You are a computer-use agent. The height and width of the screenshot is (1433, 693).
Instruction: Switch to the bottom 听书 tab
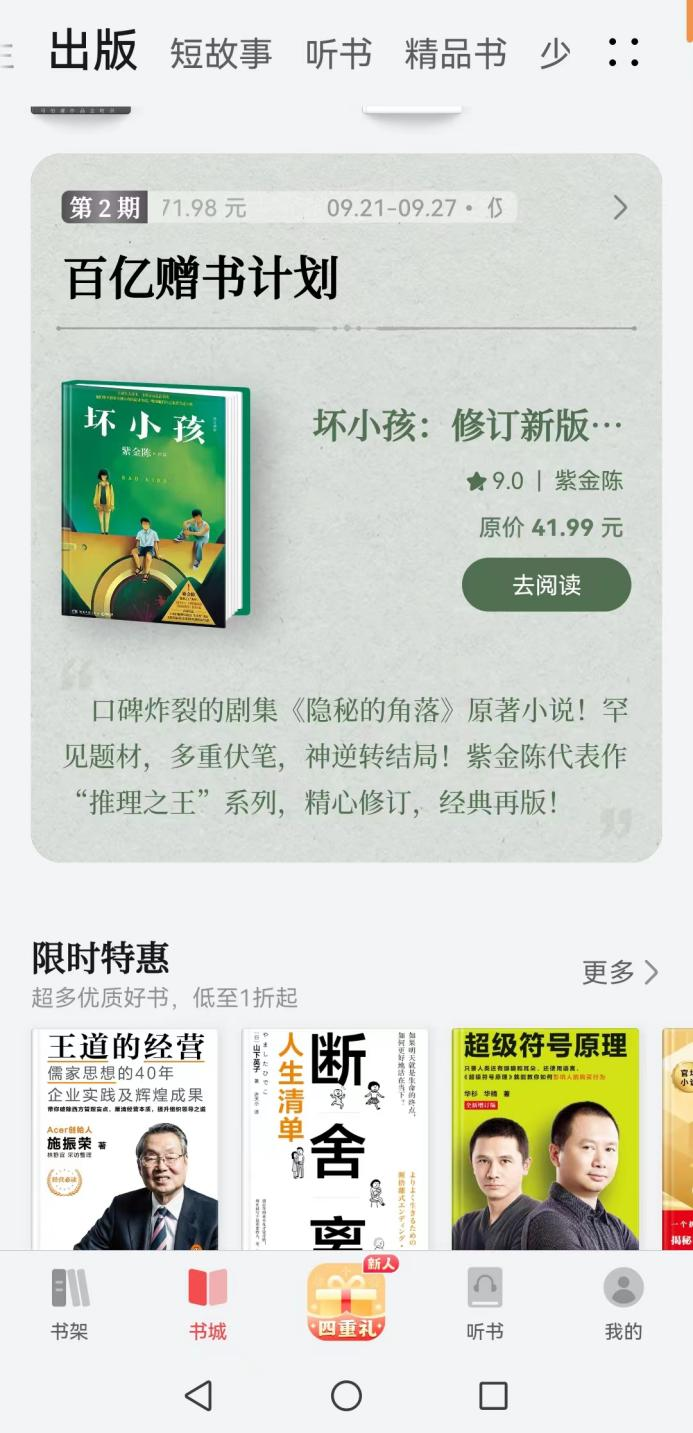485,1303
